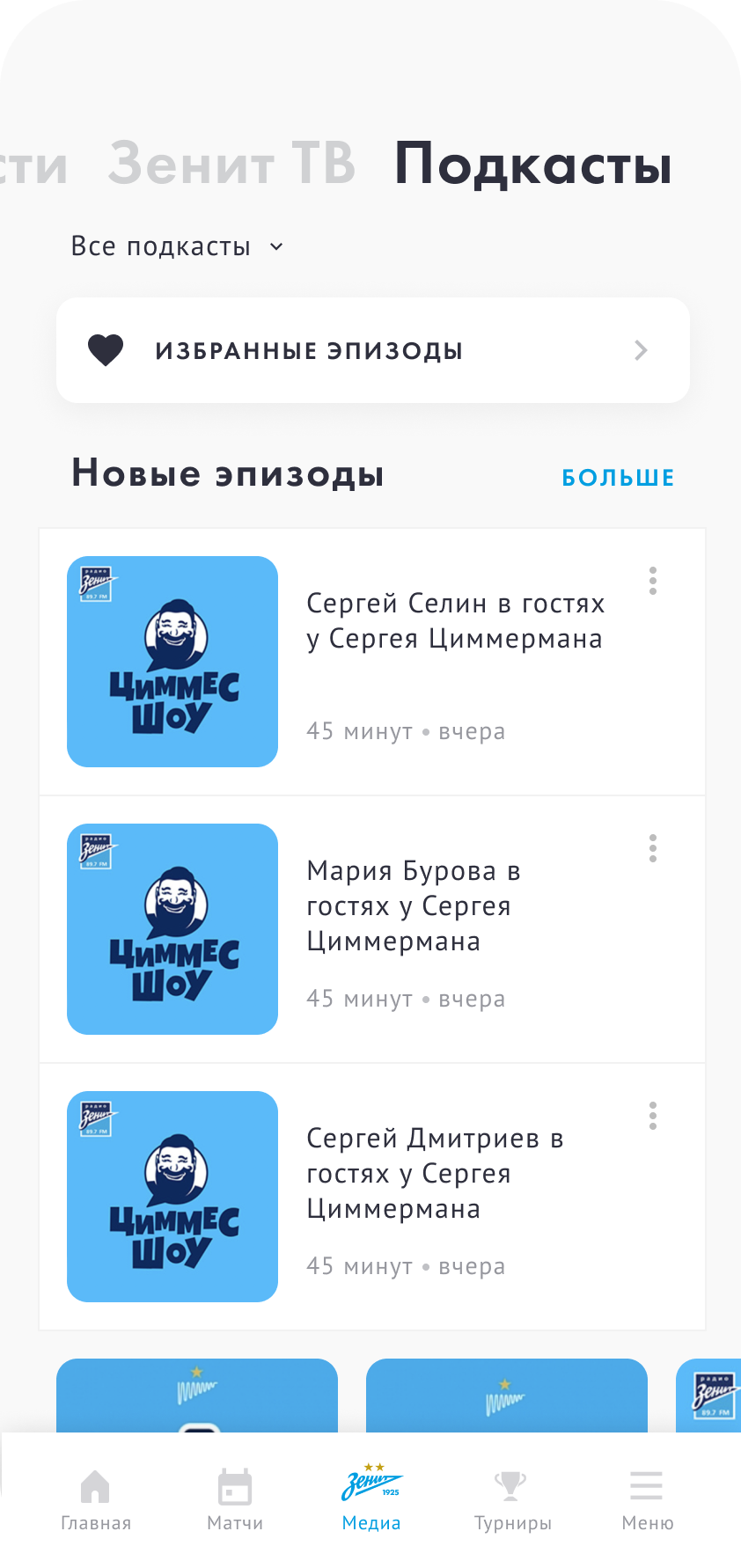Open options for the Сергей Дмитриев episode
The height and width of the screenshot is (1568, 741).
click(x=652, y=1116)
